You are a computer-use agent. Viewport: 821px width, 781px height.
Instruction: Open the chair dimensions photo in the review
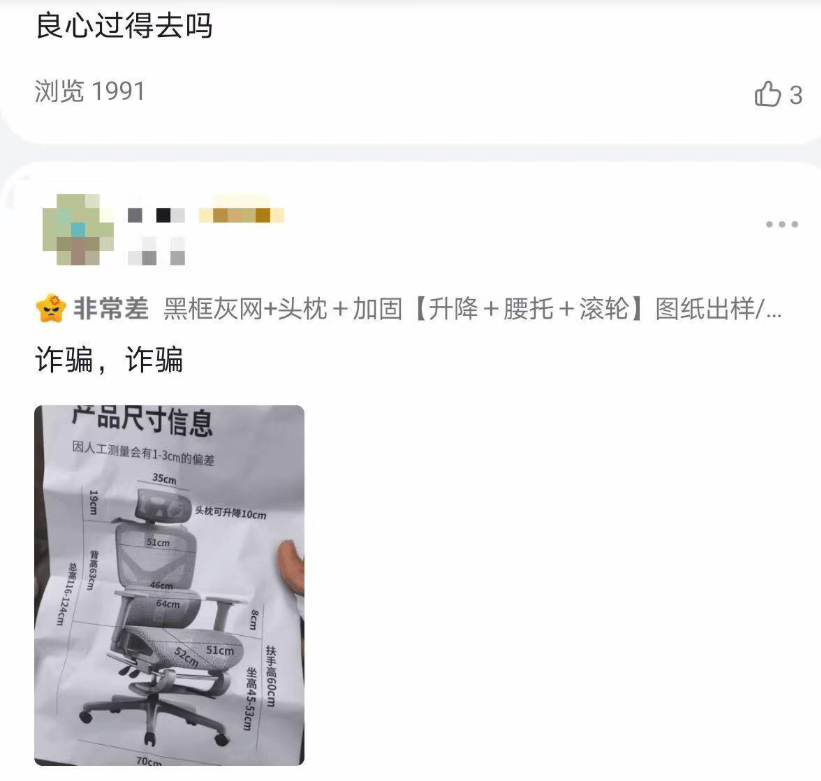(x=169, y=585)
